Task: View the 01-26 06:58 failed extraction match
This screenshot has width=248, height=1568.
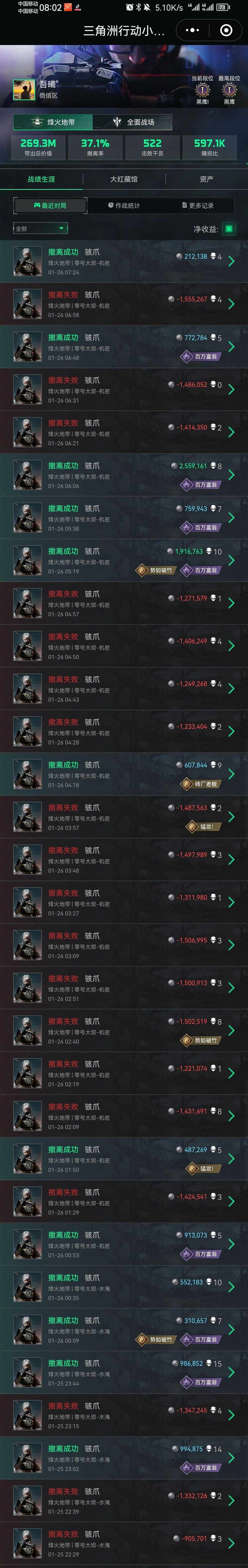Action: 124,304
